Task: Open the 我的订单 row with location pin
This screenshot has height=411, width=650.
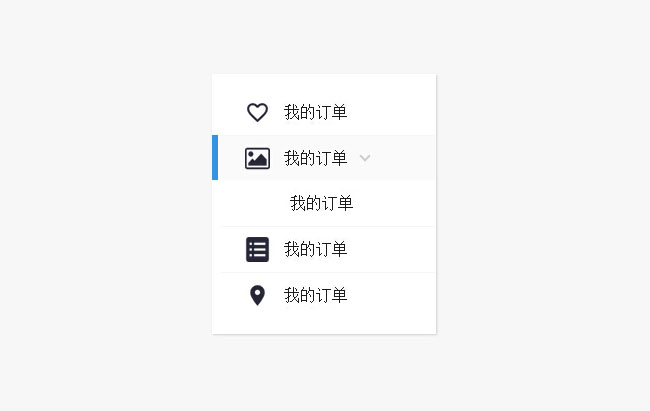Action: (315, 296)
